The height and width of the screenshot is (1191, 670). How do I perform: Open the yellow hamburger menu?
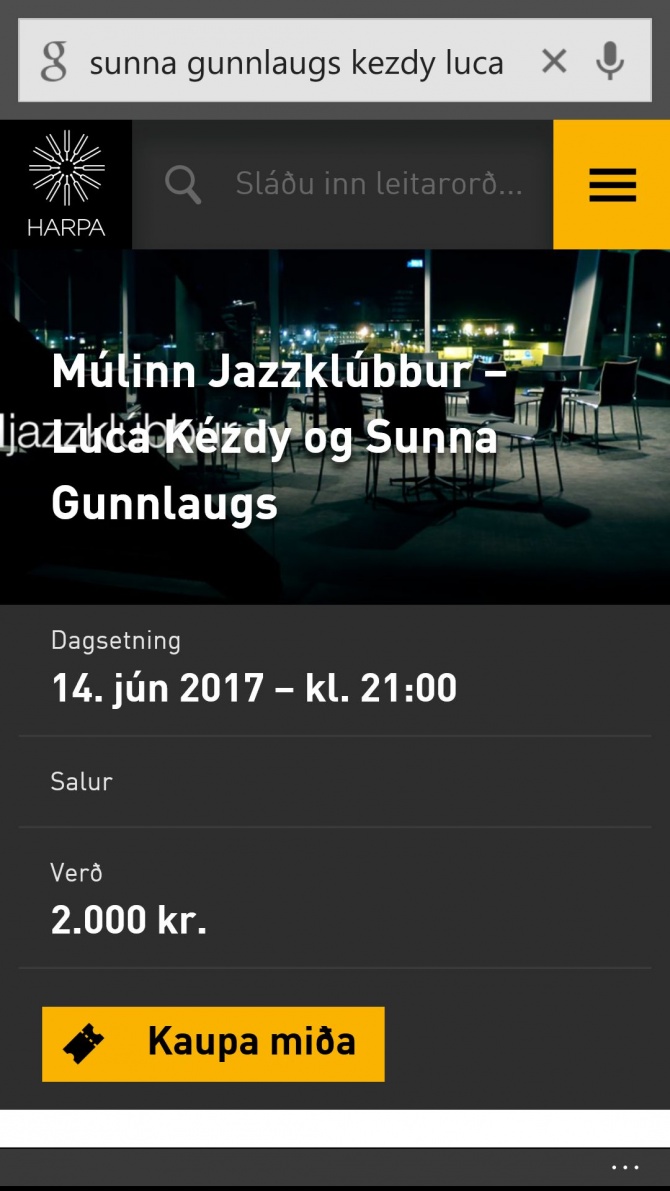(612, 185)
